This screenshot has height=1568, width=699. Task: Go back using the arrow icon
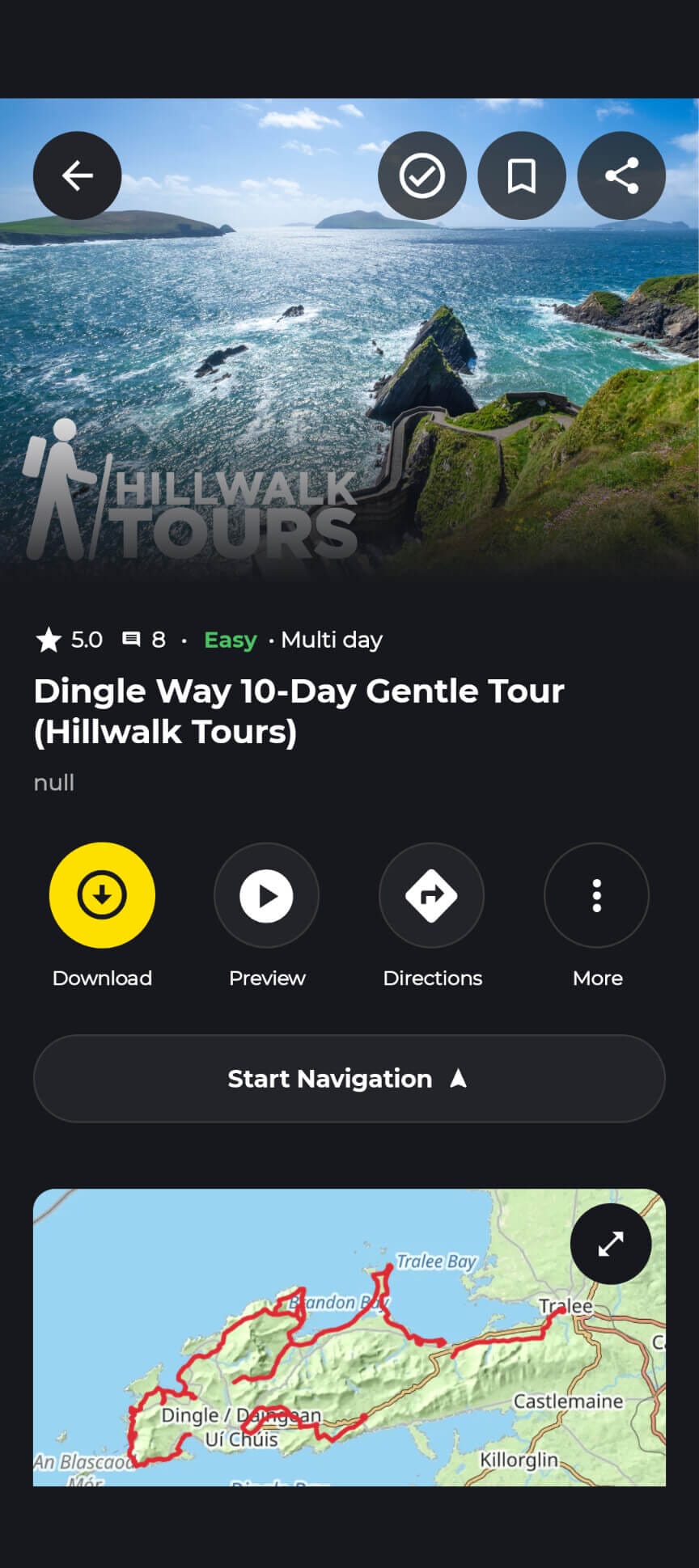pyautogui.click(x=77, y=175)
